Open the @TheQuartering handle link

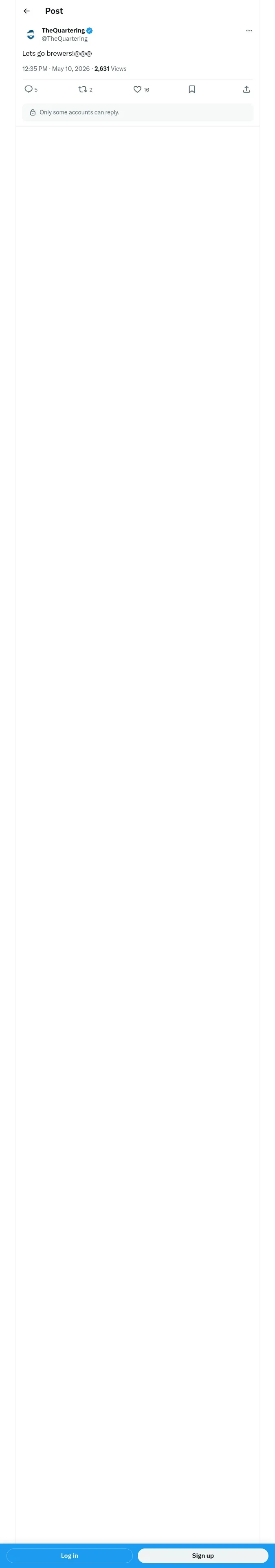[x=65, y=38]
